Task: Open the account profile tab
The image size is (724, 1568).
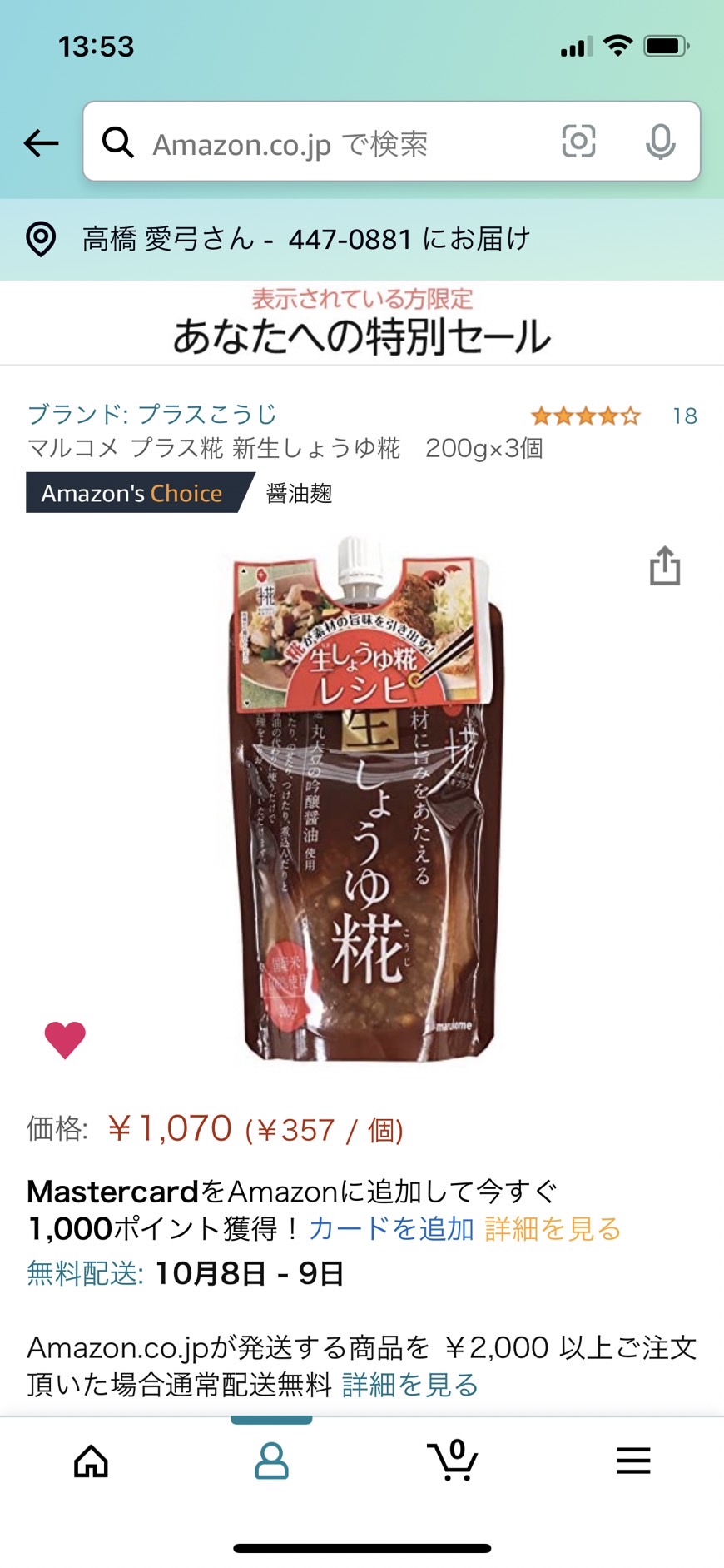Action: pyautogui.click(x=271, y=1461)
